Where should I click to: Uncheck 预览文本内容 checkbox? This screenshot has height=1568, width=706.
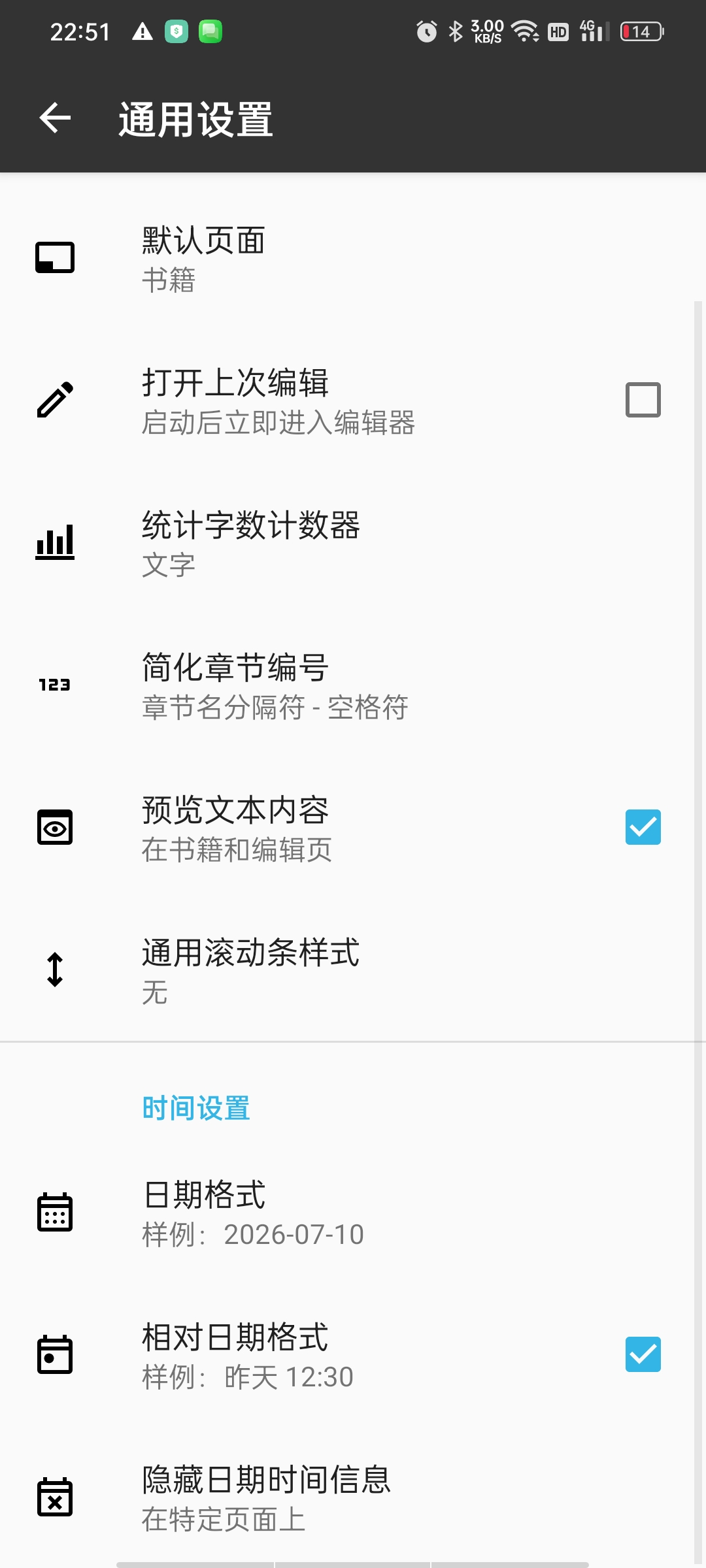pyautogui.click(x=643, y=827)
